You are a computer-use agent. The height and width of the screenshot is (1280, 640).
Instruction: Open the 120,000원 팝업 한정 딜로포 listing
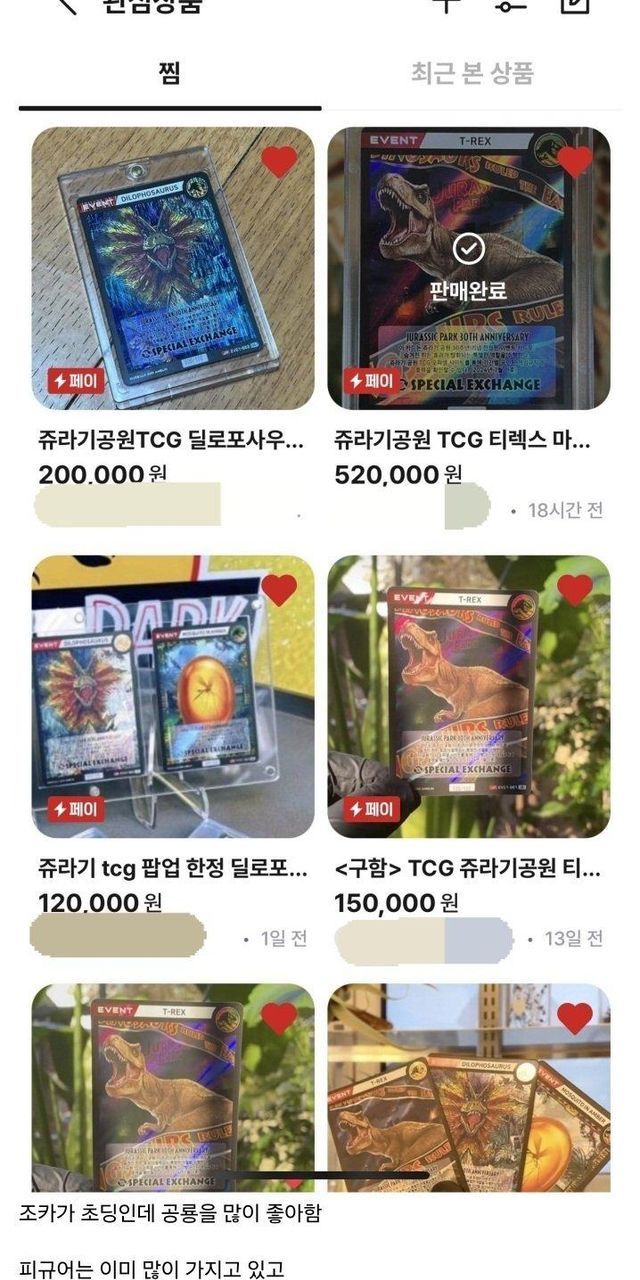click(x=172, y=696)
